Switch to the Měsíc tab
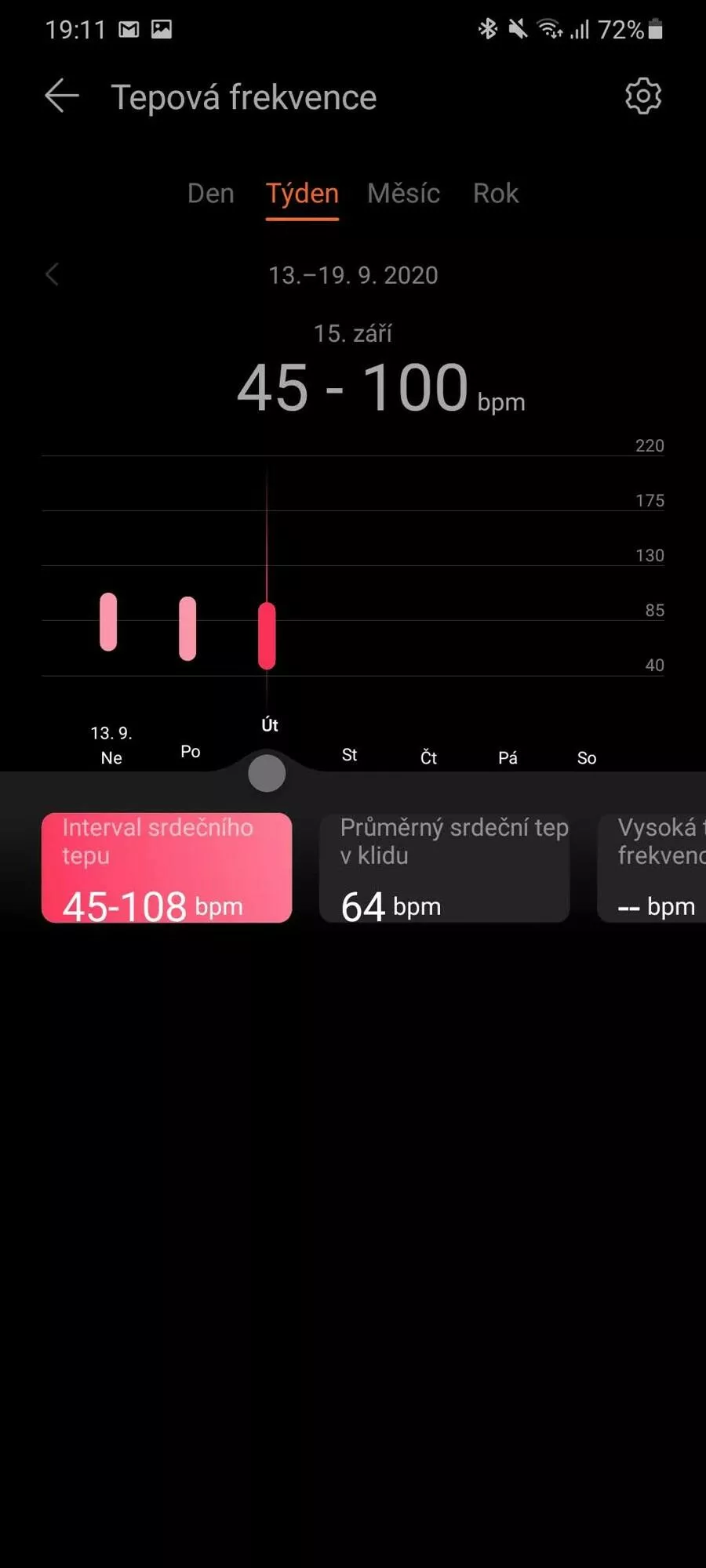 403,194
